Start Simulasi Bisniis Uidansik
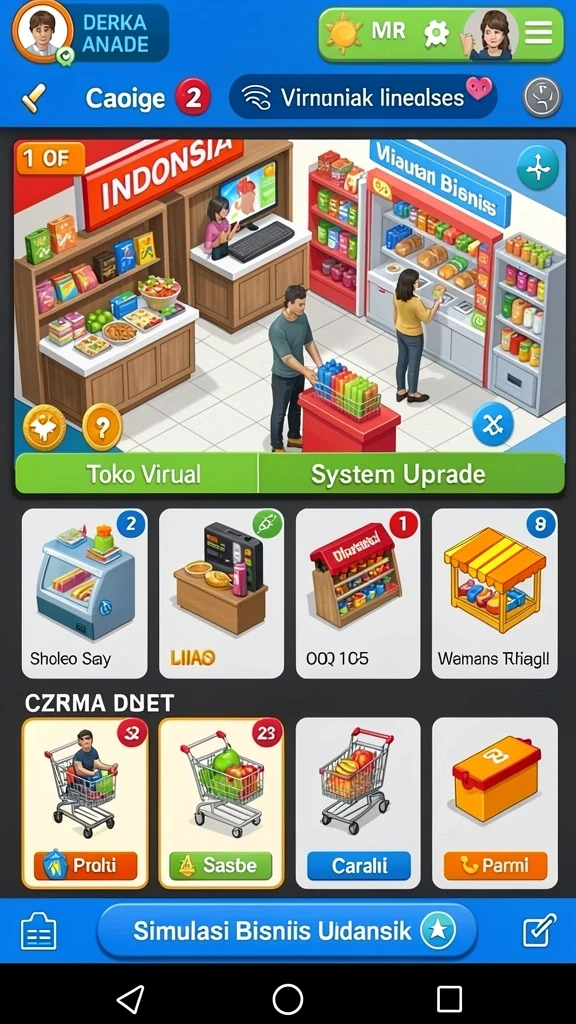 287,931
